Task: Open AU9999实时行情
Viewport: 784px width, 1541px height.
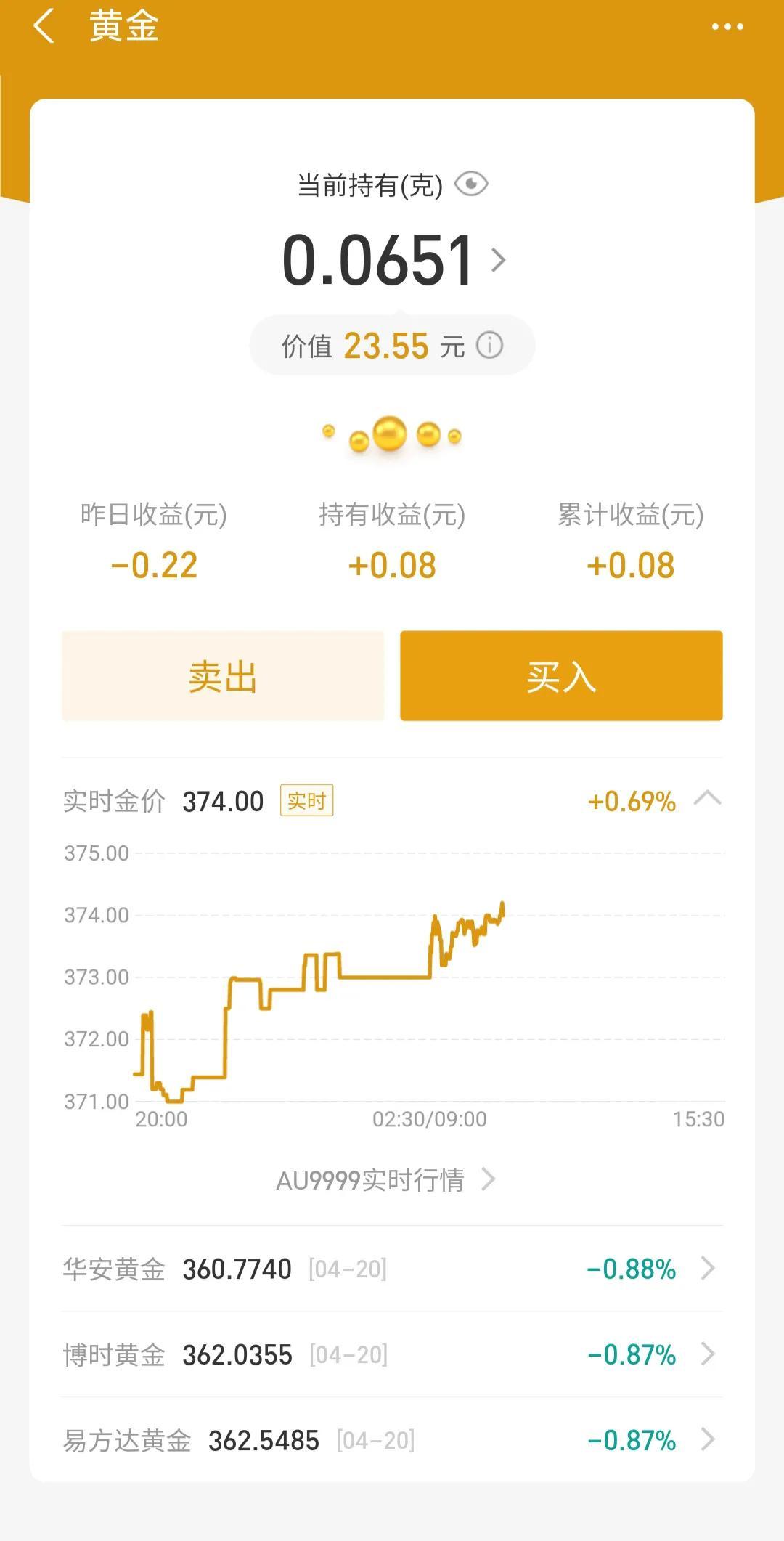Action: tap(385, 1180)
